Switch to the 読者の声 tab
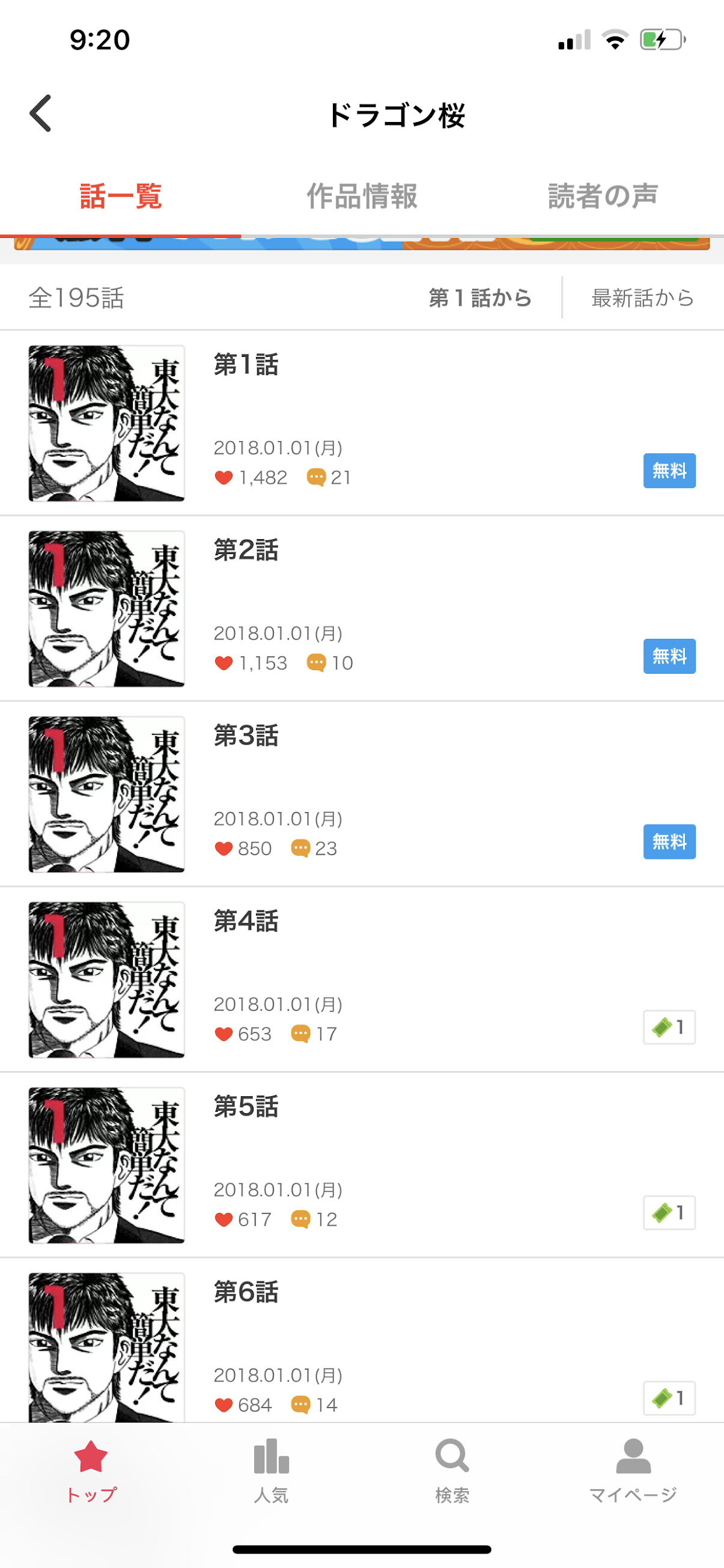 [x=603, y=197]
